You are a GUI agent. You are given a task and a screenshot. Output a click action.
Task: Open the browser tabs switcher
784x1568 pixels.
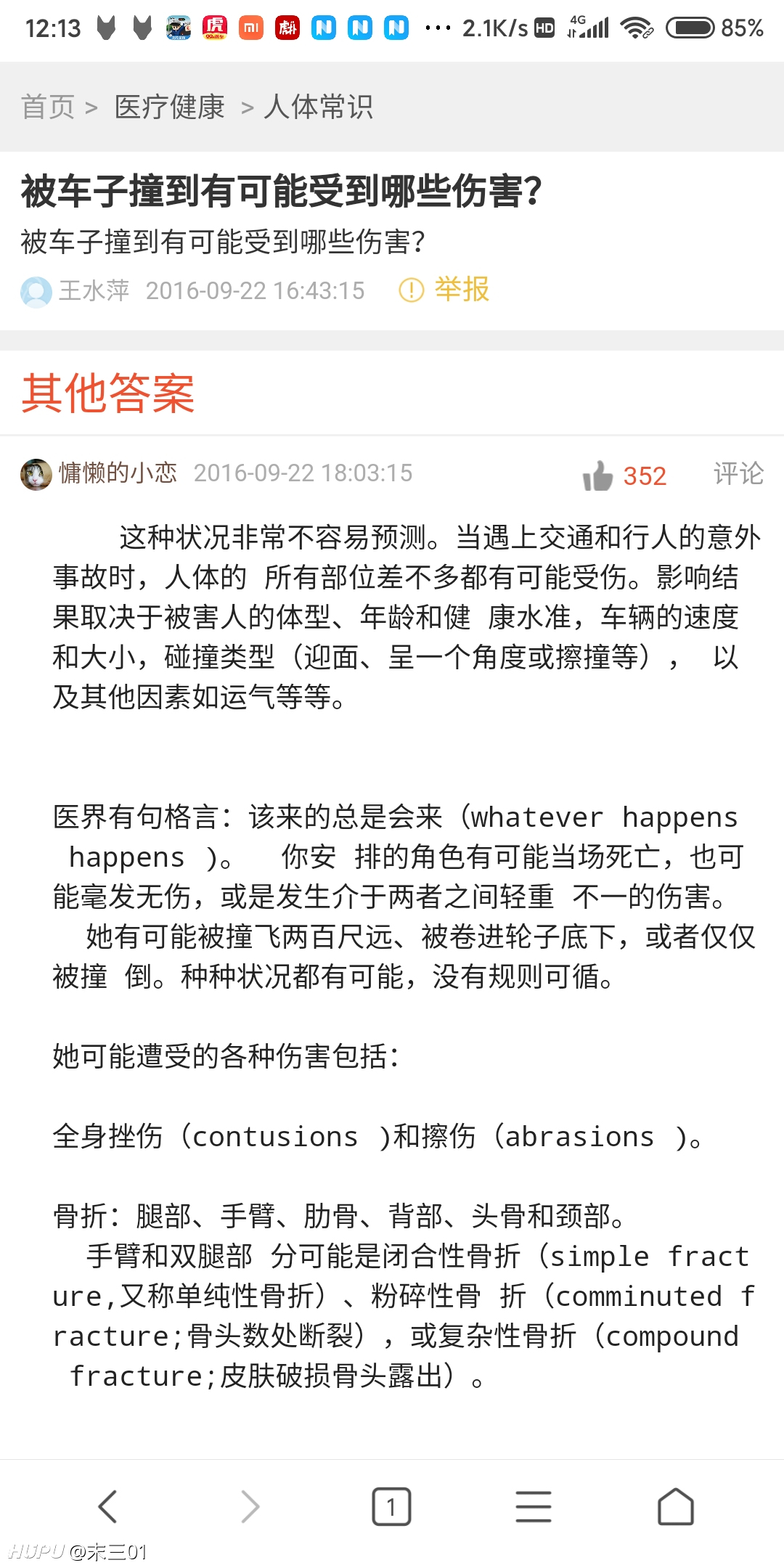391,1506
